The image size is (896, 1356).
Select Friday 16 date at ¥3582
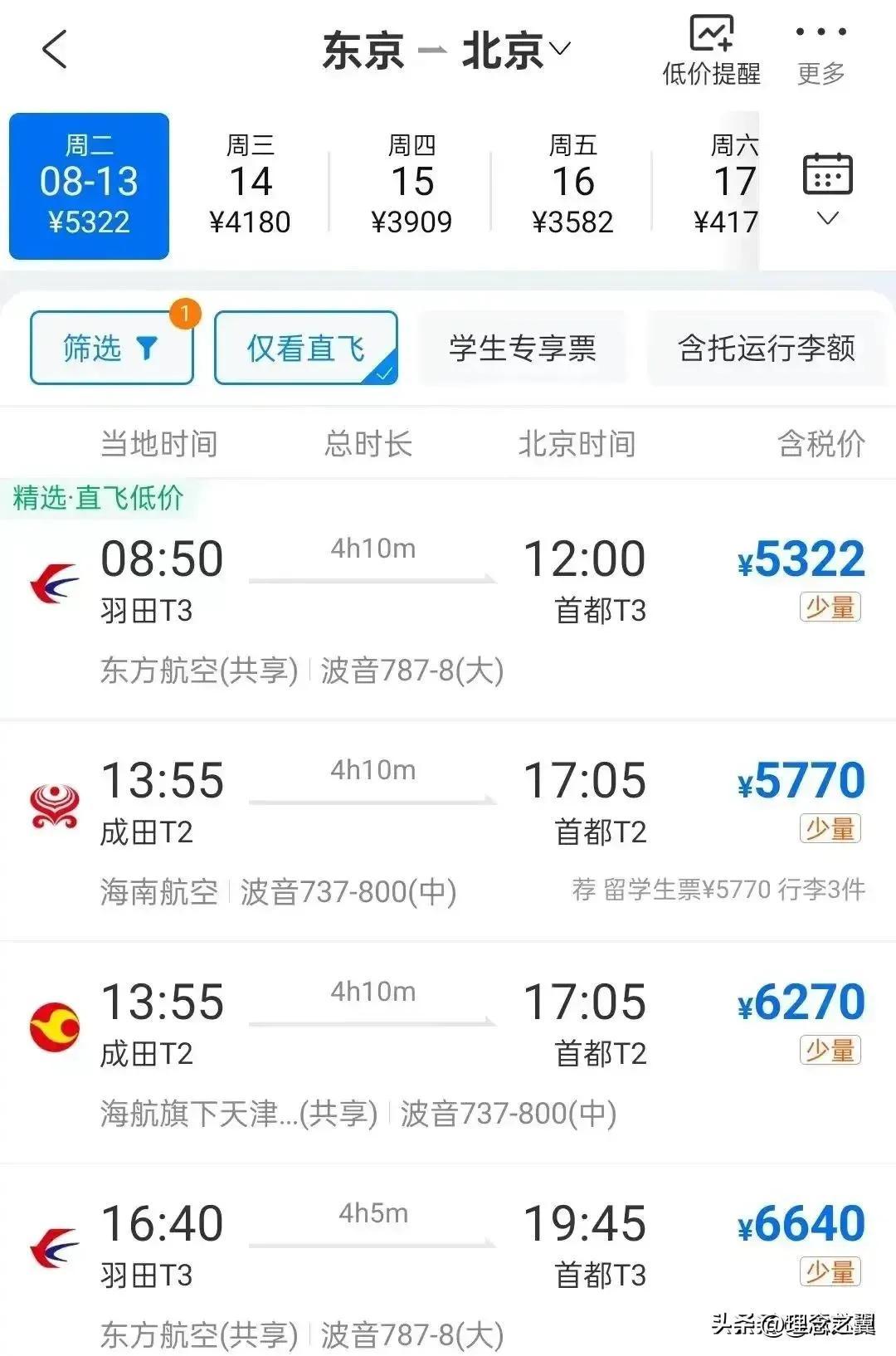pos(572,185)
